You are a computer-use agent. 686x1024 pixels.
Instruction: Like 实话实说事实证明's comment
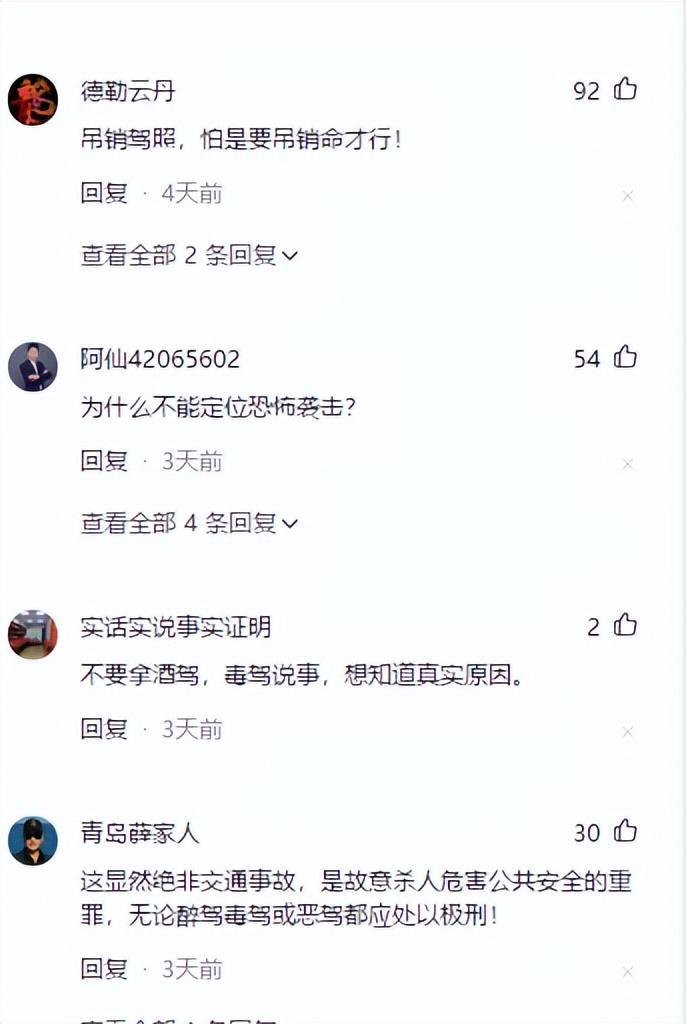(x=625, y=626)
